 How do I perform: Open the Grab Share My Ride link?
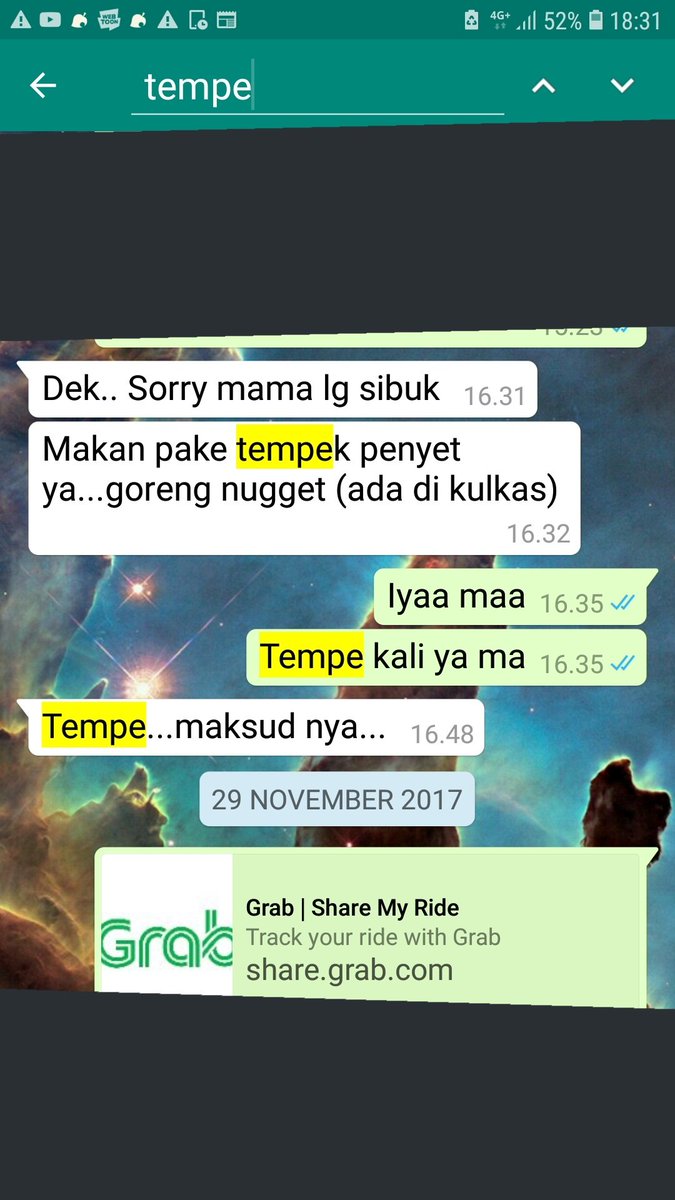370,923
